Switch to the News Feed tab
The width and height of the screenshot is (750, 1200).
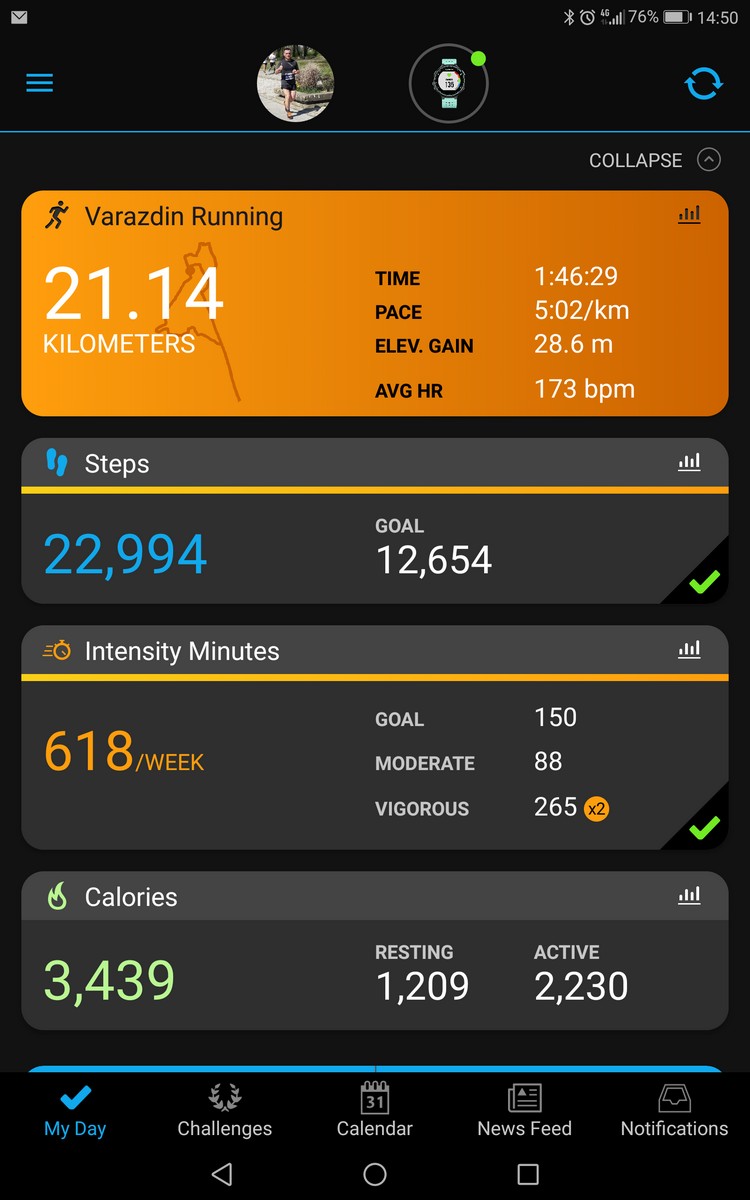click(x=525, y=1110)
